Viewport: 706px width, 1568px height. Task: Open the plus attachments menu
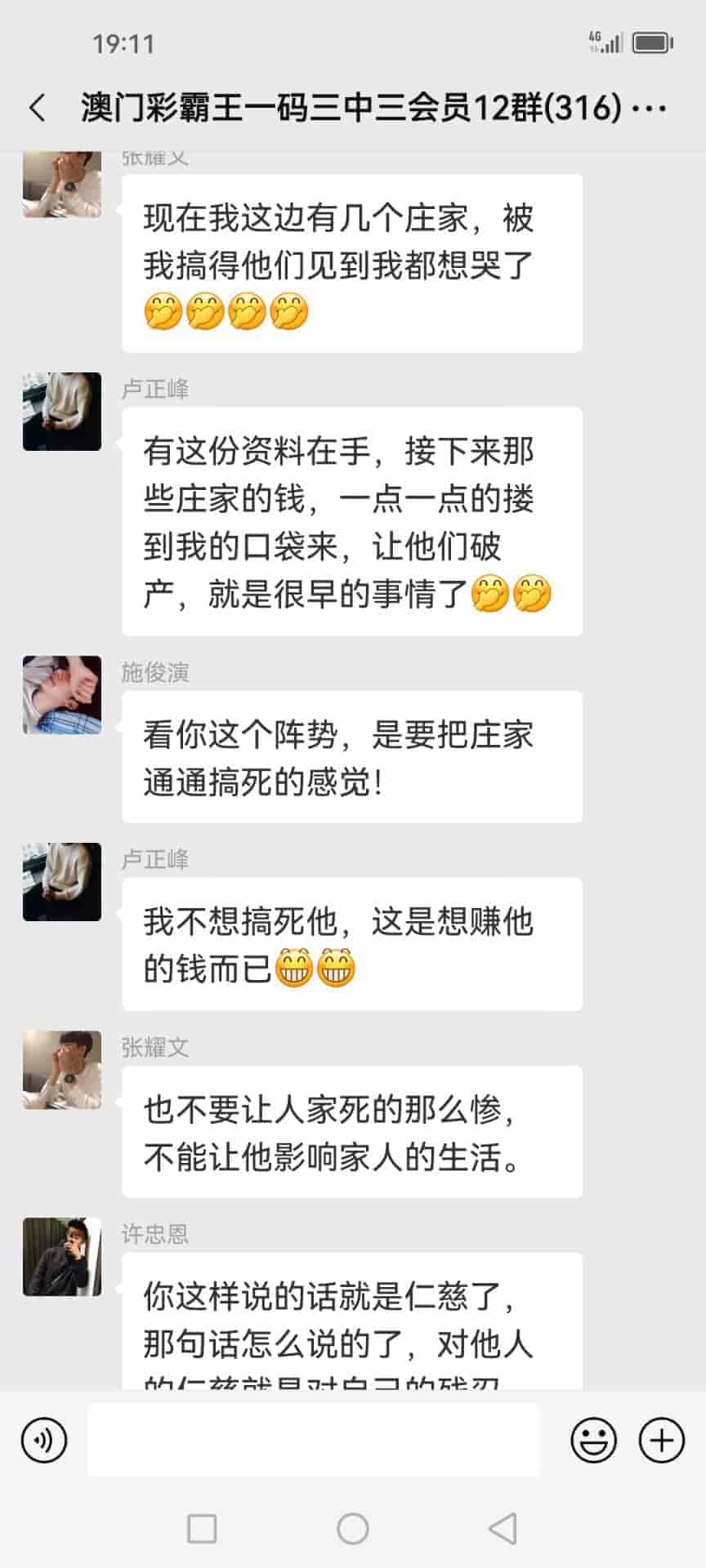pos(661,1440)
